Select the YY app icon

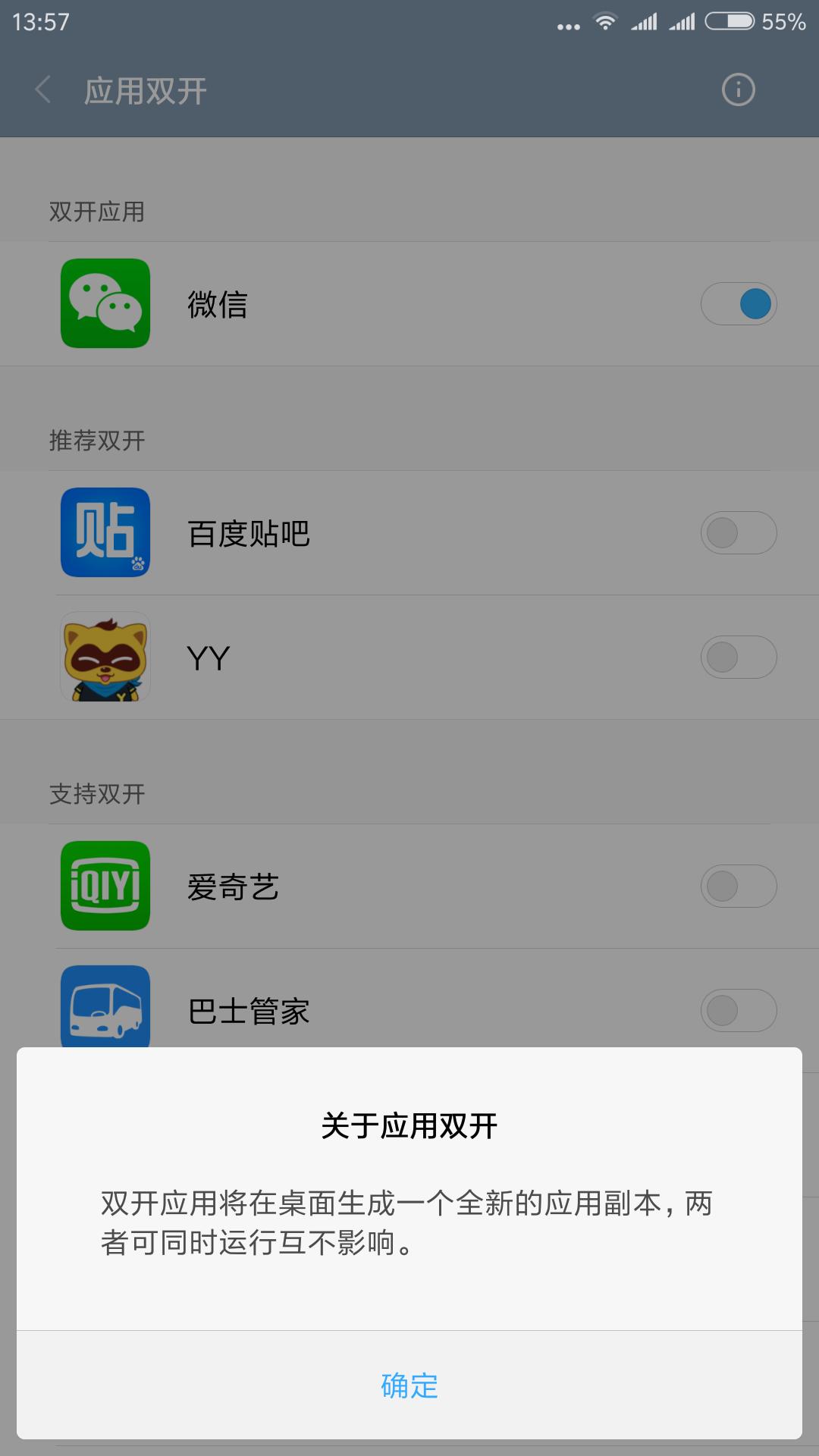coord(105,658)
